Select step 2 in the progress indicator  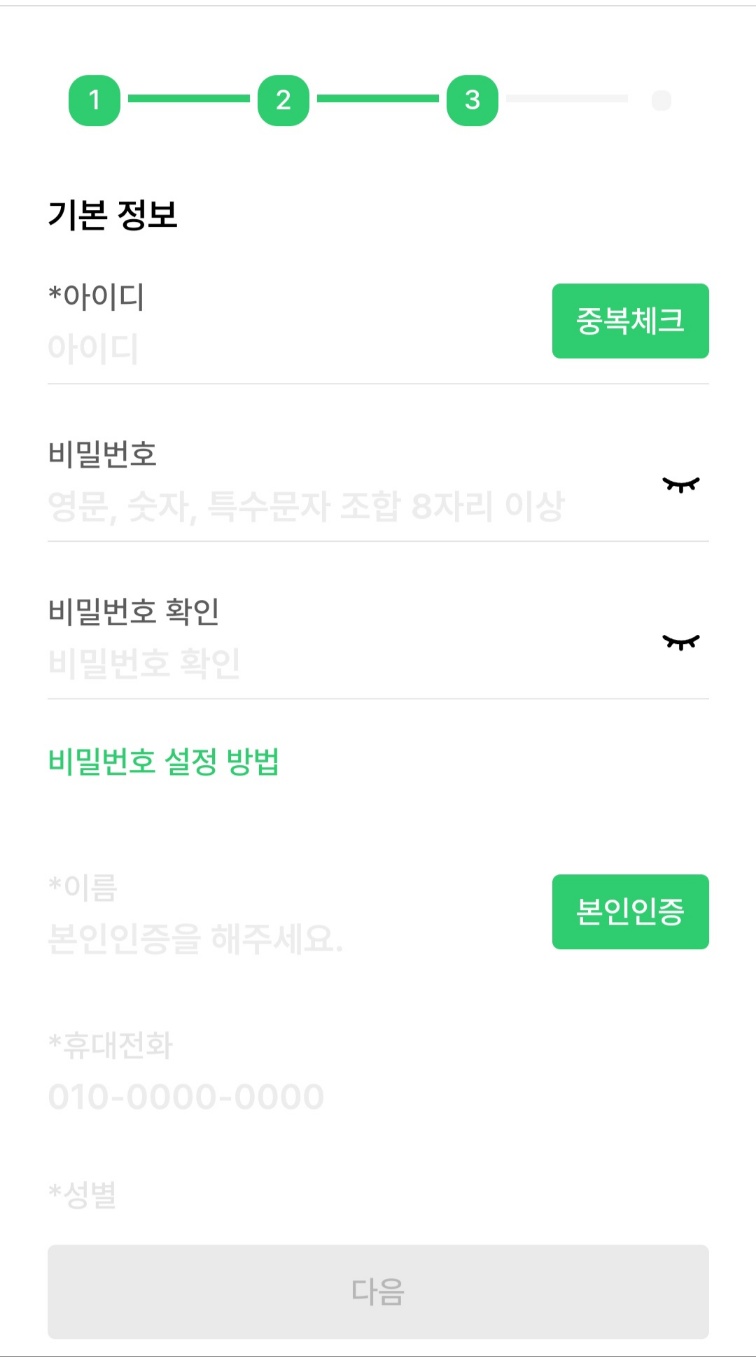point(283,99)
